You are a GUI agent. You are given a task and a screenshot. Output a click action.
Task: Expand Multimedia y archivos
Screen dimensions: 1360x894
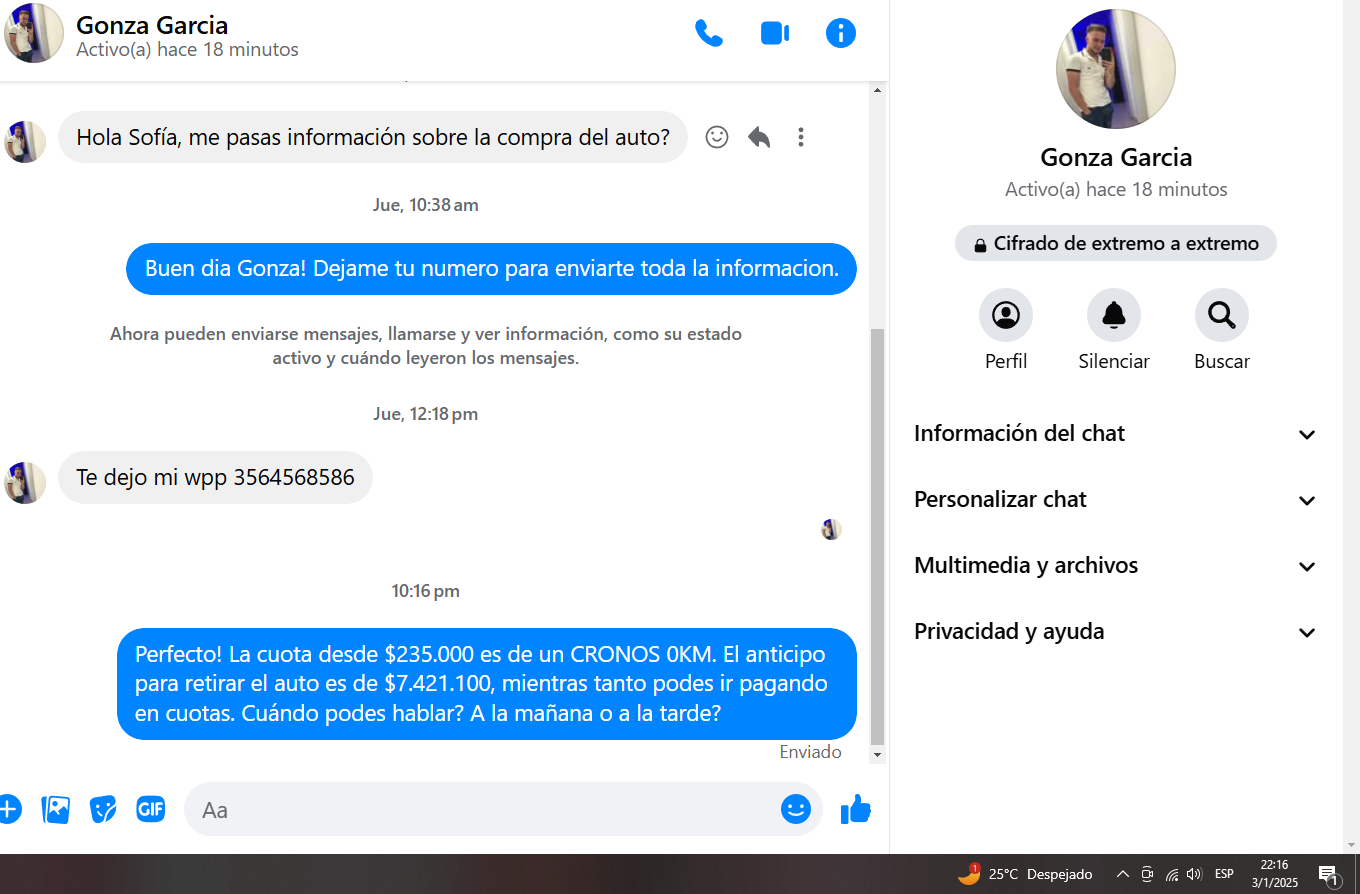(1115, 566)
